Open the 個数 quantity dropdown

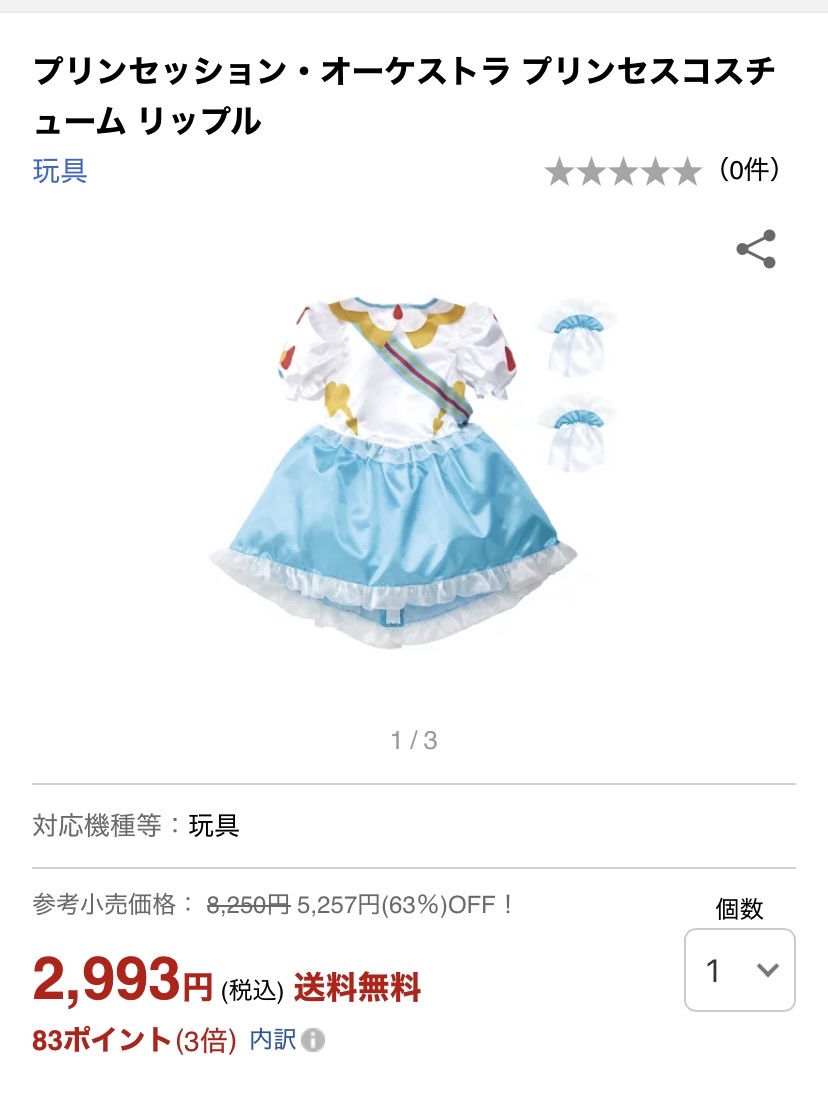pos(739,970)
